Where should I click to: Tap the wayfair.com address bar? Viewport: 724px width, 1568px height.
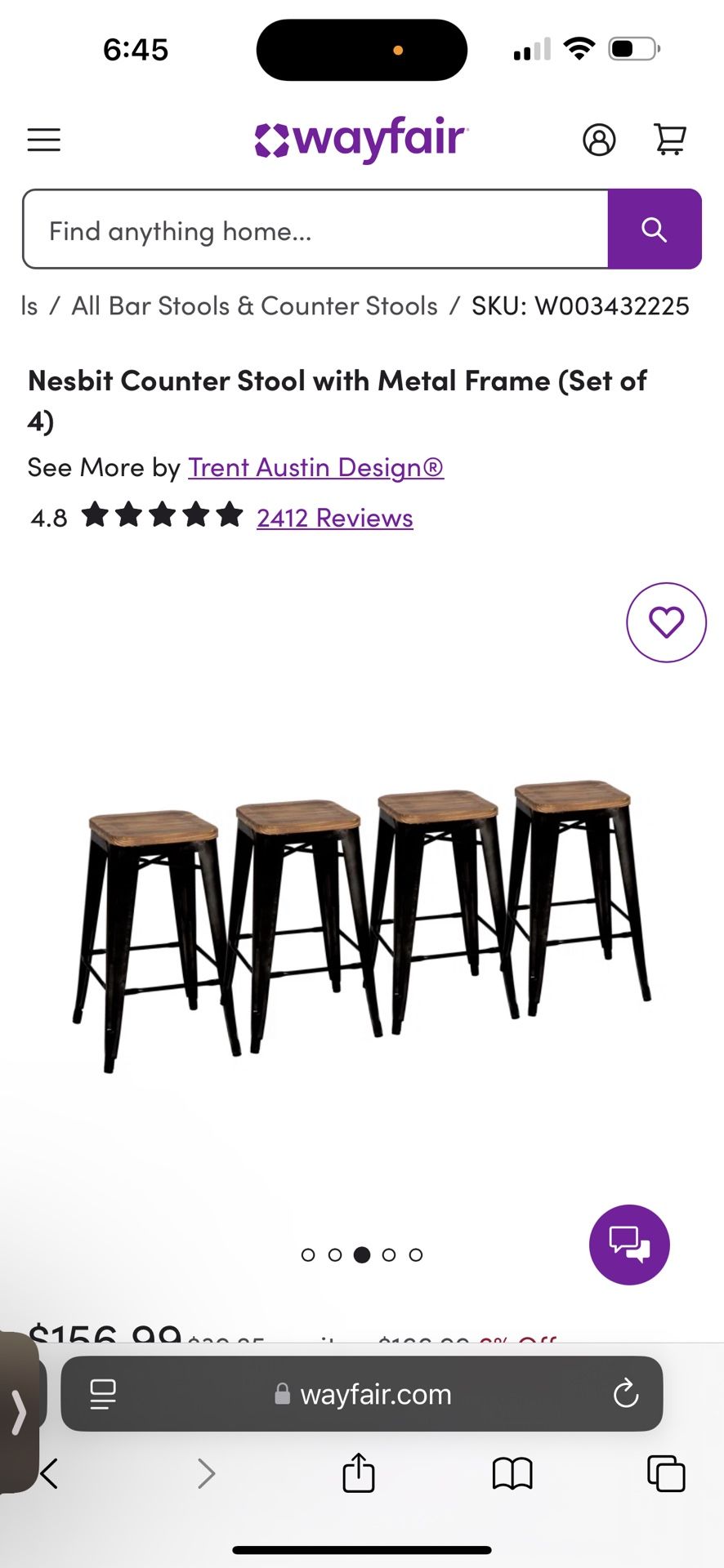pos(364,1393)
